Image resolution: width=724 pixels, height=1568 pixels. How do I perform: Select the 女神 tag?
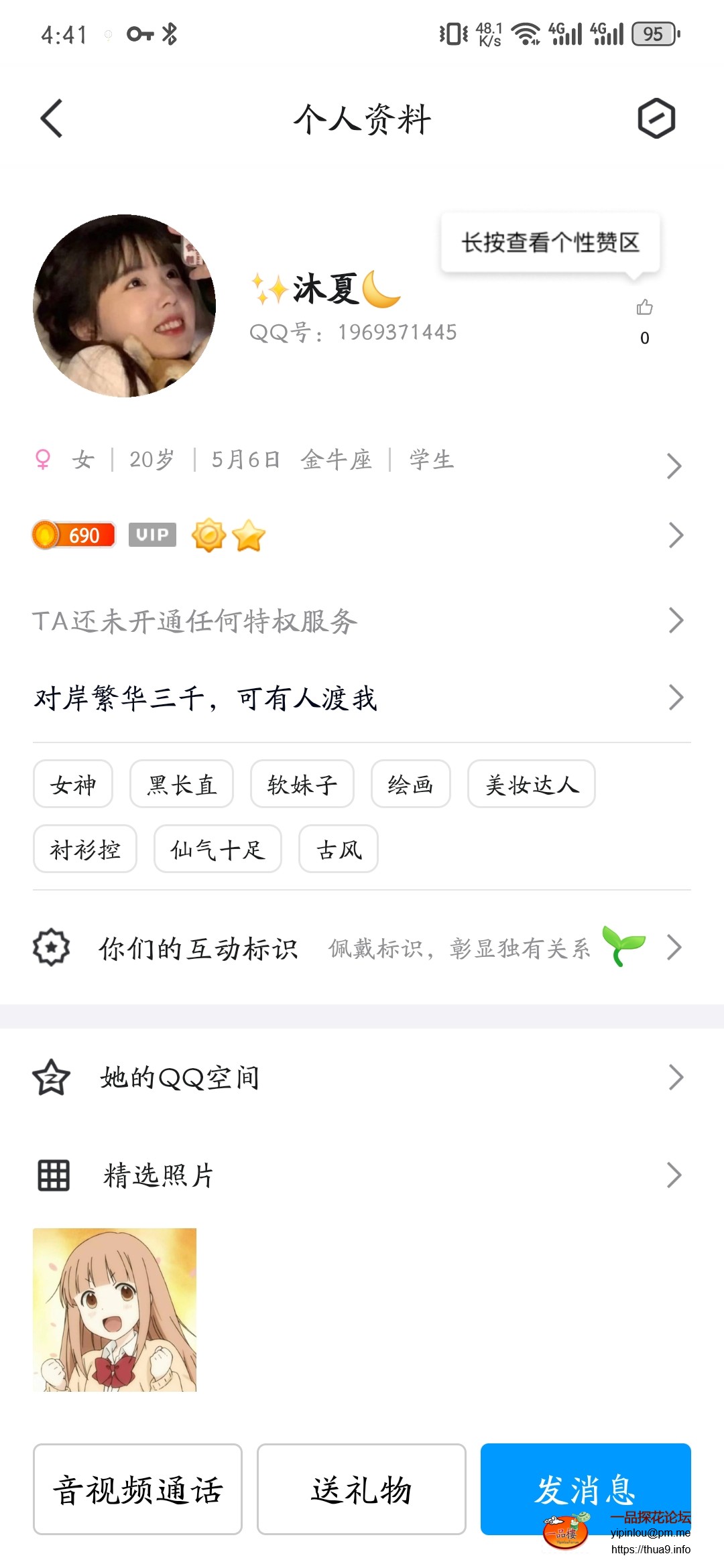point(72,784)
